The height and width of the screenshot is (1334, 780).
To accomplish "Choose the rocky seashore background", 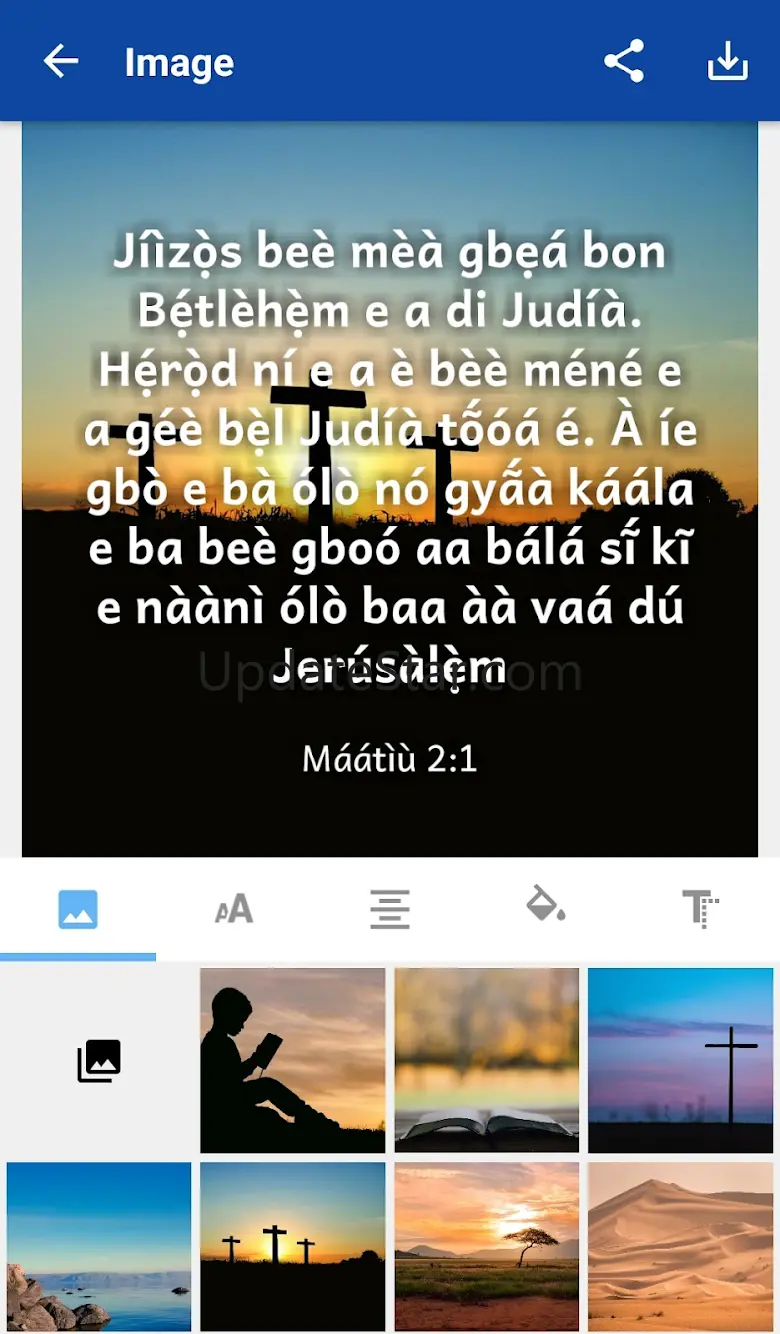I will tap(99, 1246).
